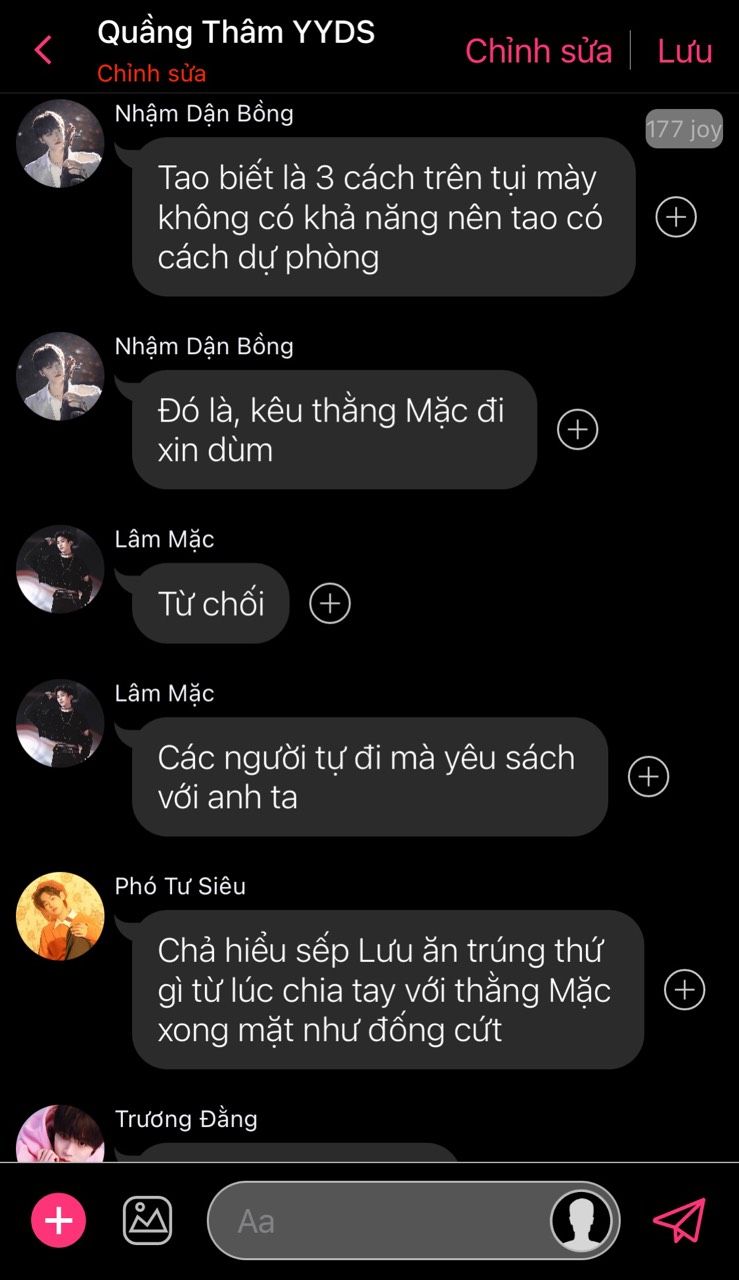Go back using the pink arrow
Screen dimensions: 739x1280
(43, 50)
